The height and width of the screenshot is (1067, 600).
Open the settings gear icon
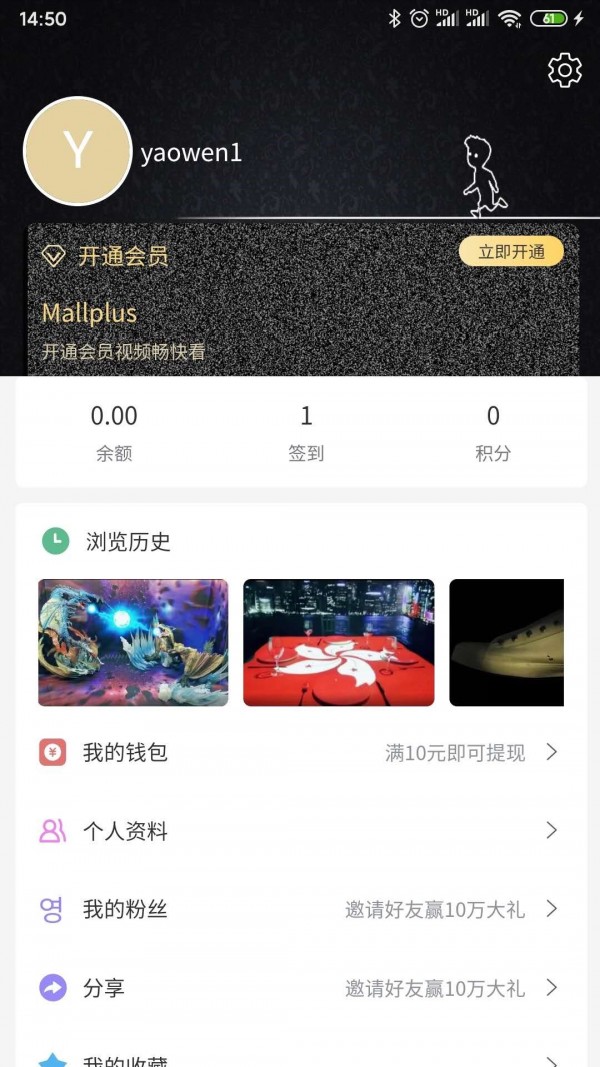click(x=565, y=70)
